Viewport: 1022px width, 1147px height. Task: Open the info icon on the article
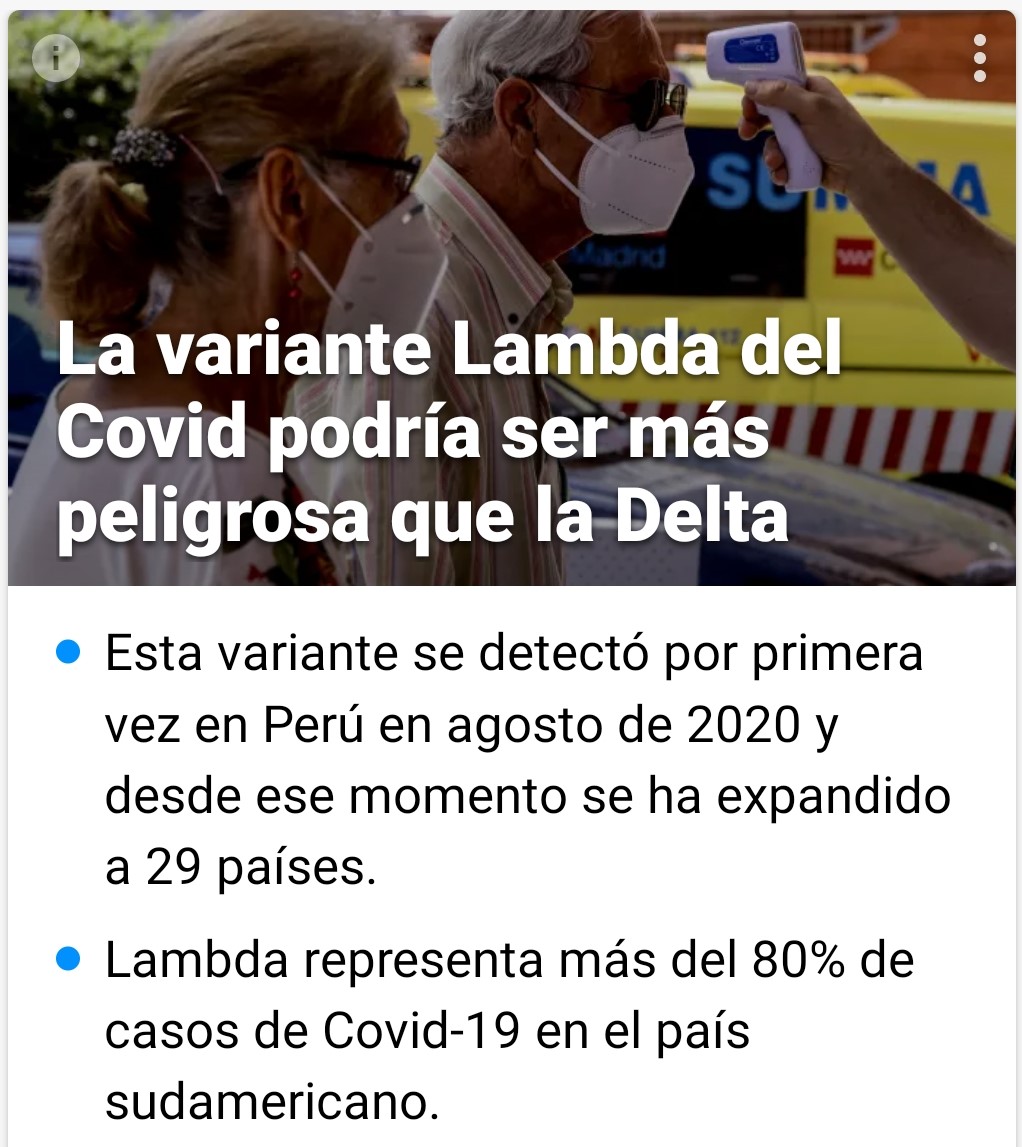[56, 58]
